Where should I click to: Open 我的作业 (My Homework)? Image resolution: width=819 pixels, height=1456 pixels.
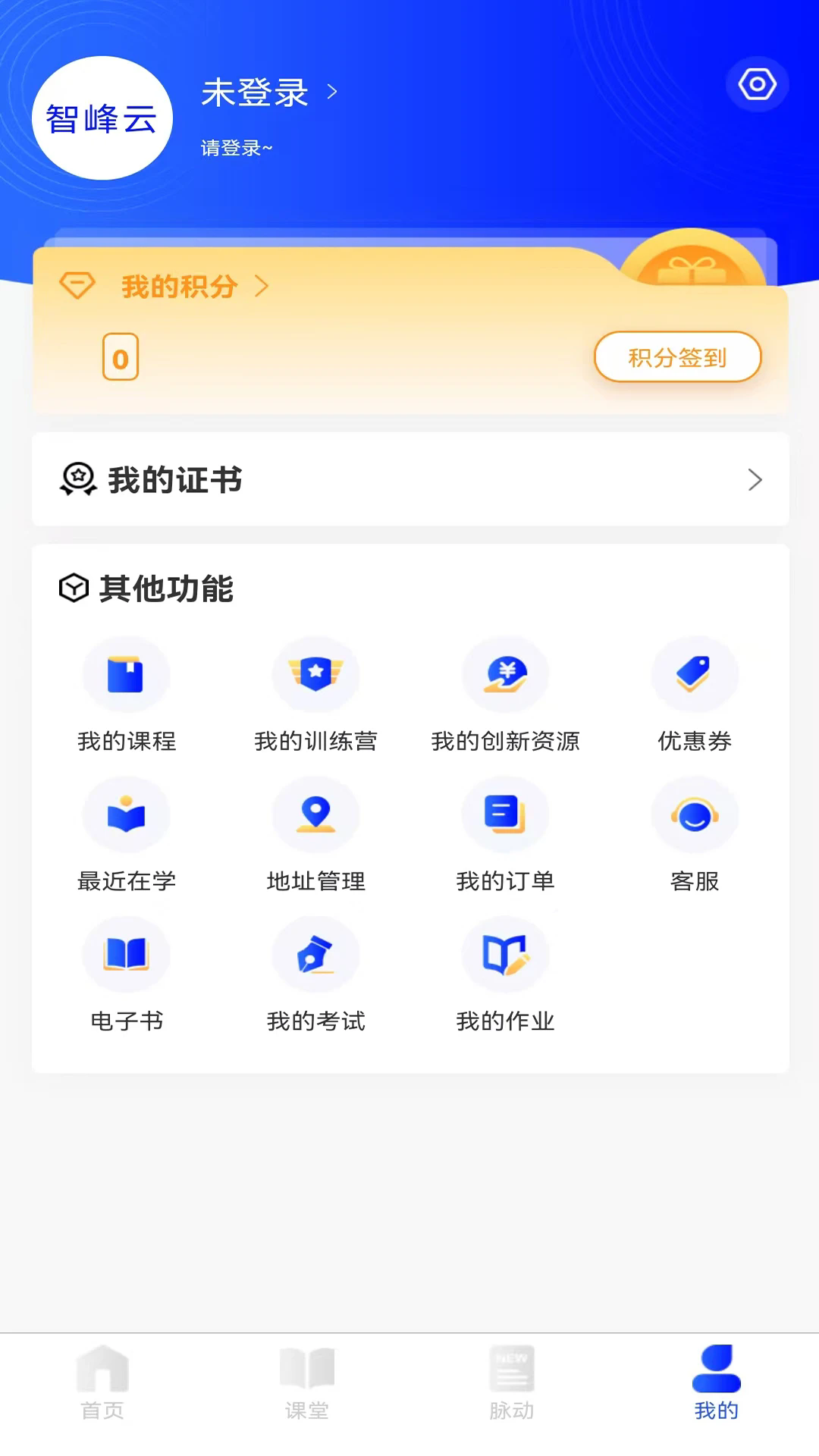[505, 978]
